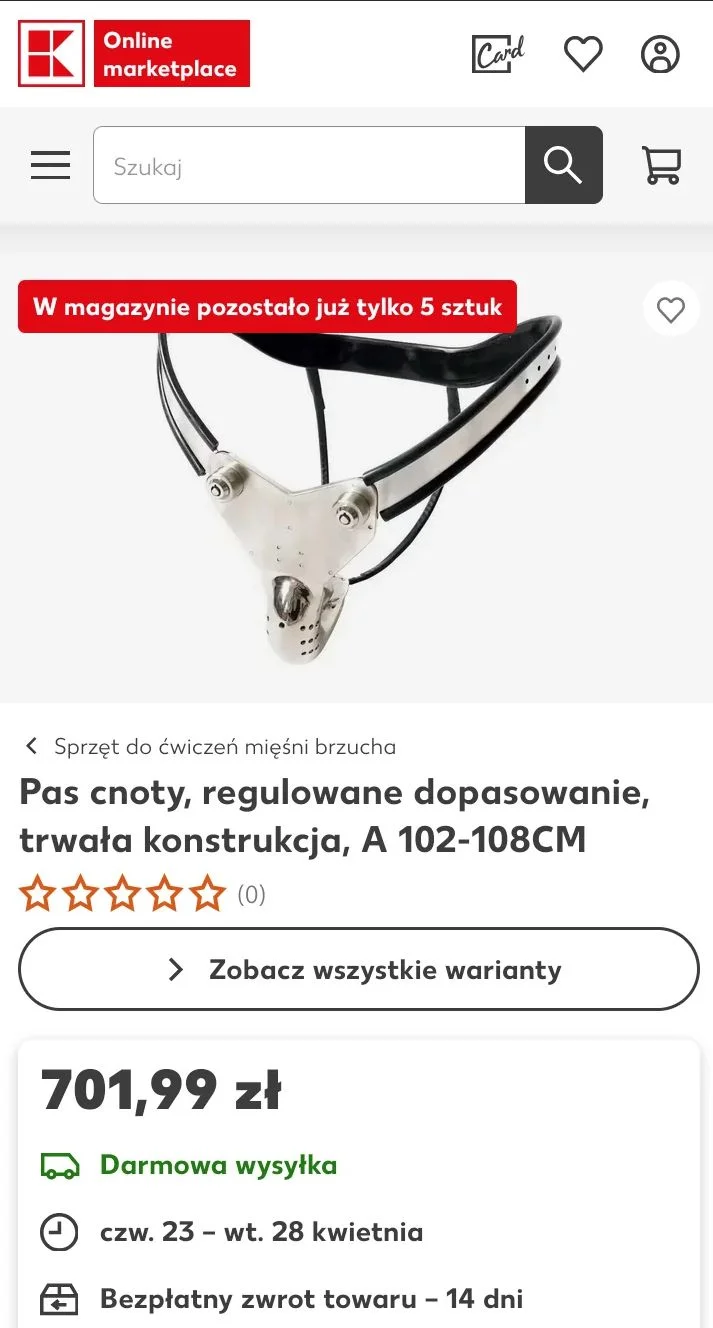Image resolution: width=713 pixels, height=1328 pixels.
Task: Open the Kaufland Card icon
Action: (x=498, y=54)
